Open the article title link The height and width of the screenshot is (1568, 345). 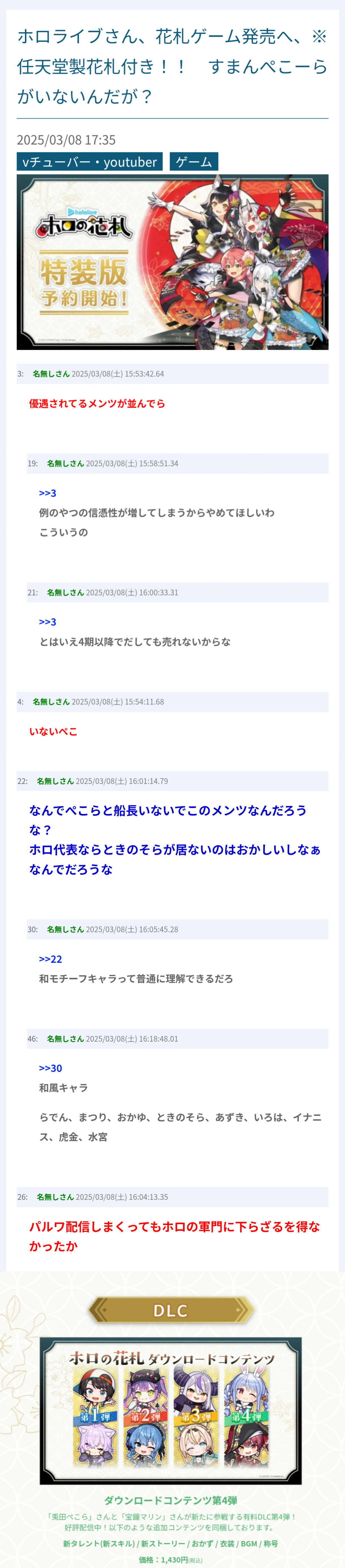[172, 66]
